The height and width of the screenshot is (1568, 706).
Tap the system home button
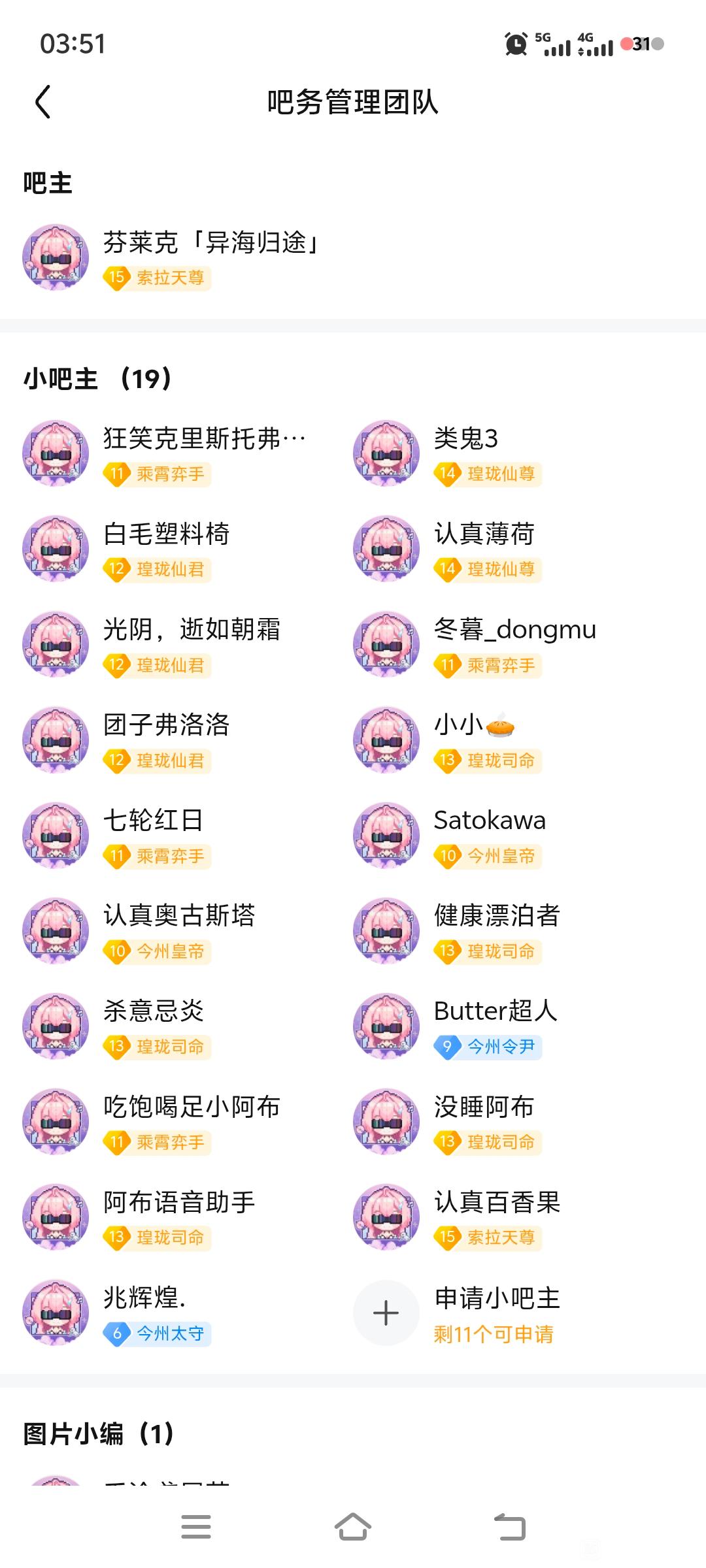tap(353, 1527)
